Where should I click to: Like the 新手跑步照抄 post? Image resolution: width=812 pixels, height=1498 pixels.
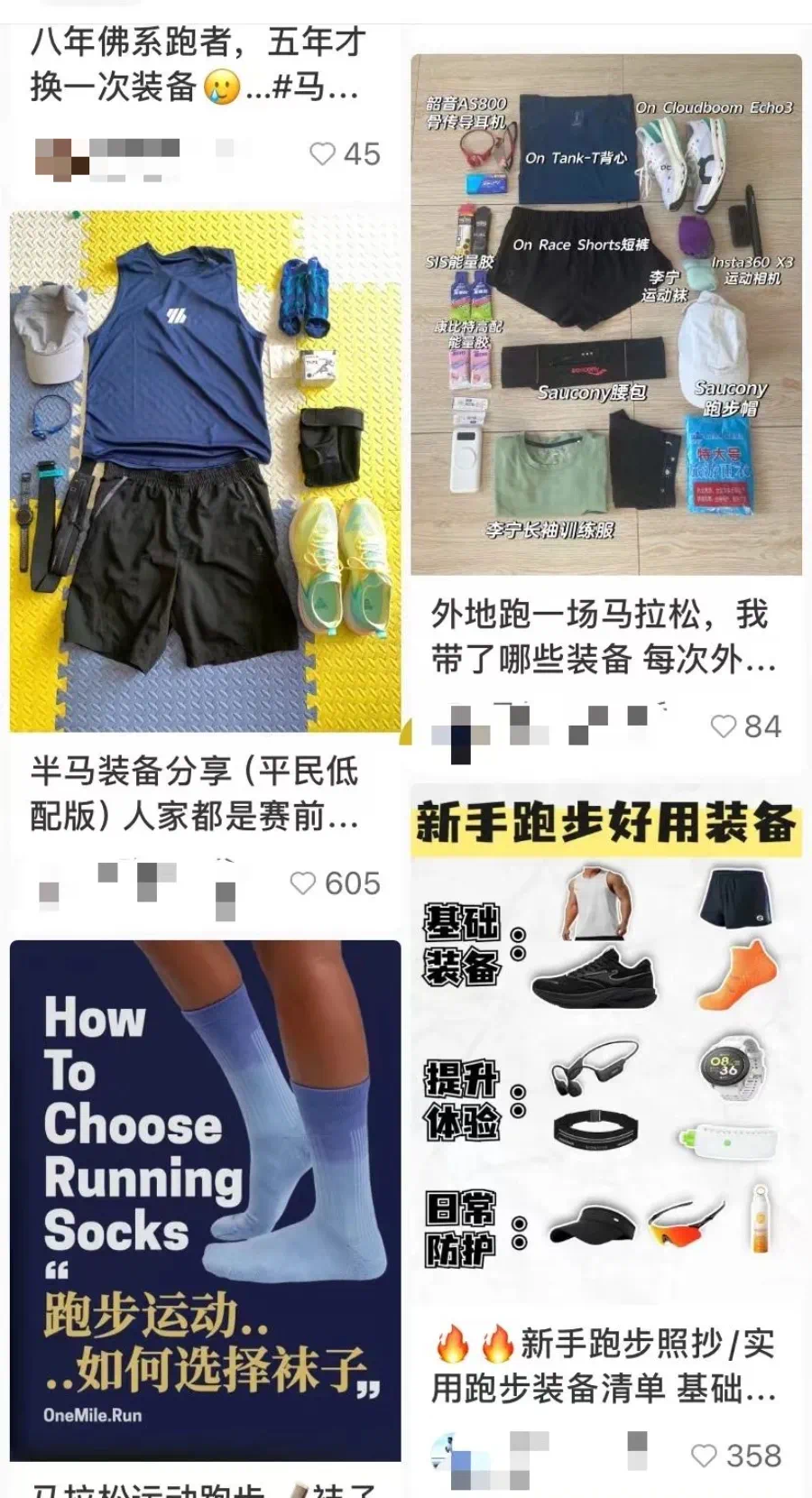click(704, 1456)
